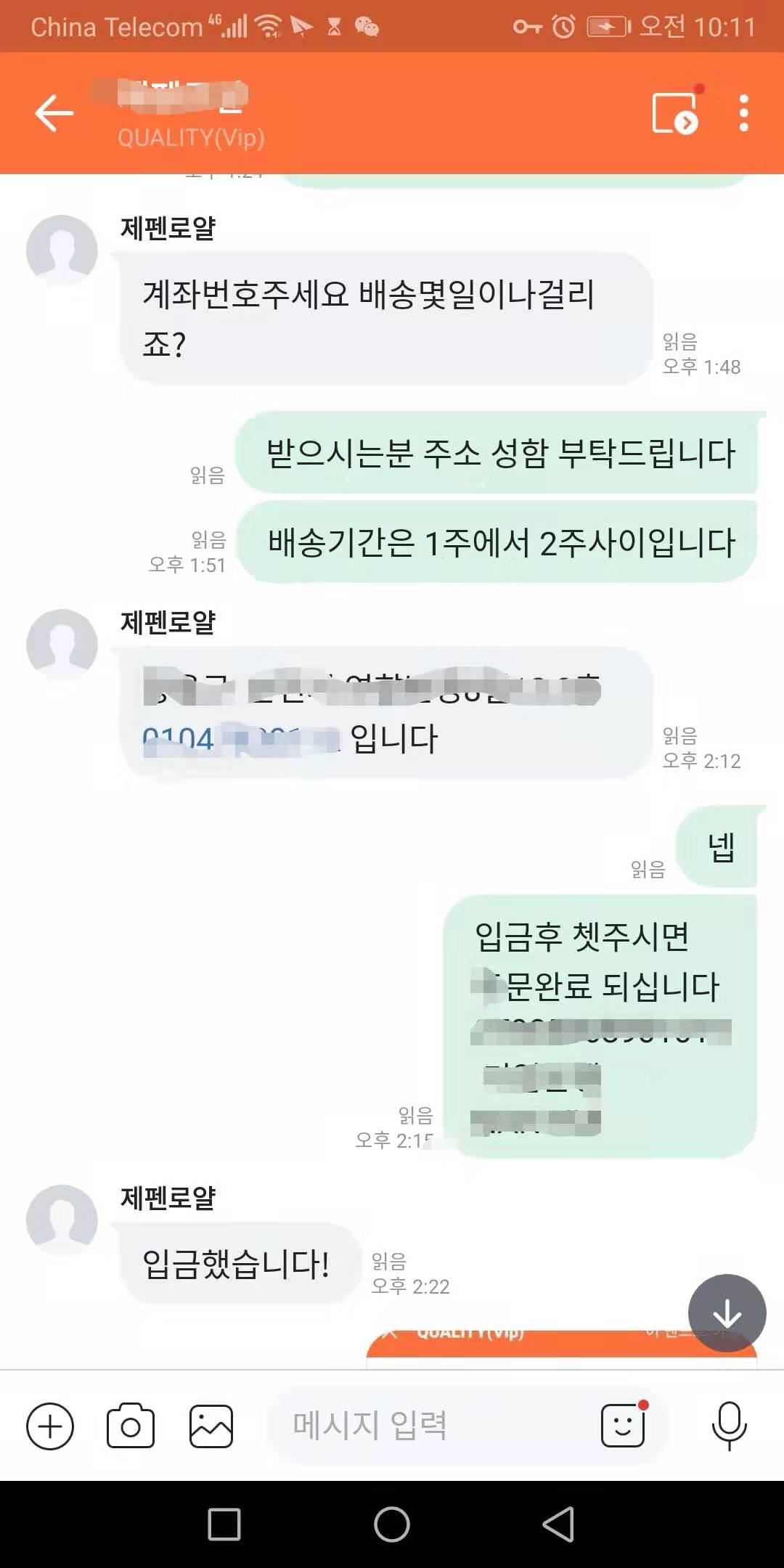Jump to latest message with down arrow
This screenshot has width=784, height=1568.
pyautogui.click(x=727, y=1313)
